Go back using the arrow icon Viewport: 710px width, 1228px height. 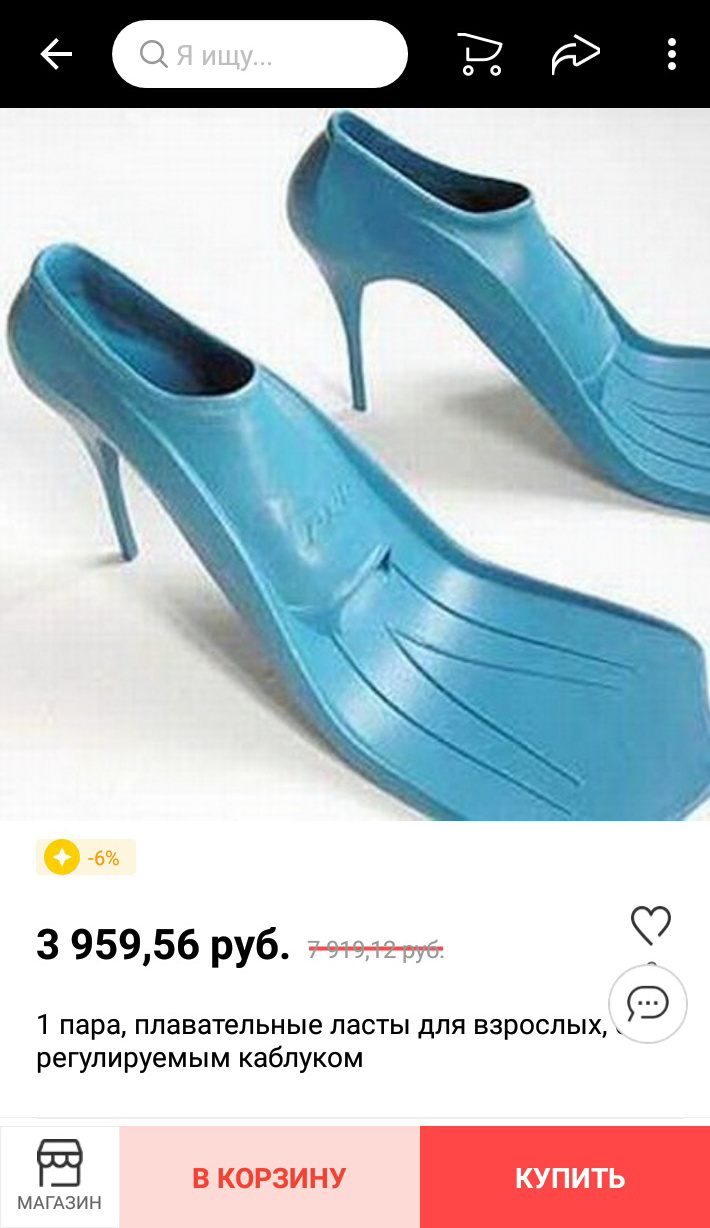56,54
